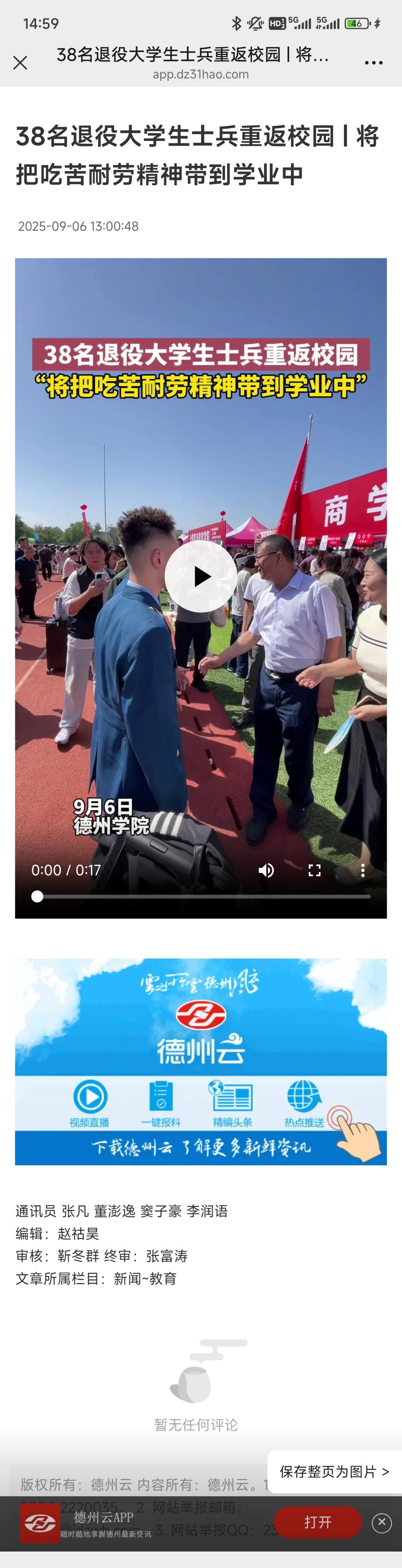Screen dimensions: 402x1568
Task: Close the in-app browser page
Action: [x=20, y=63]
